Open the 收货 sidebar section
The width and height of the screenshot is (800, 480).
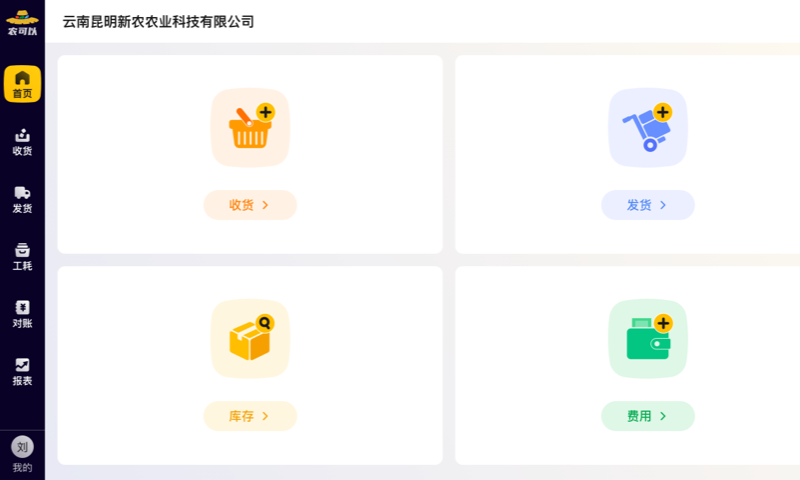22,141
